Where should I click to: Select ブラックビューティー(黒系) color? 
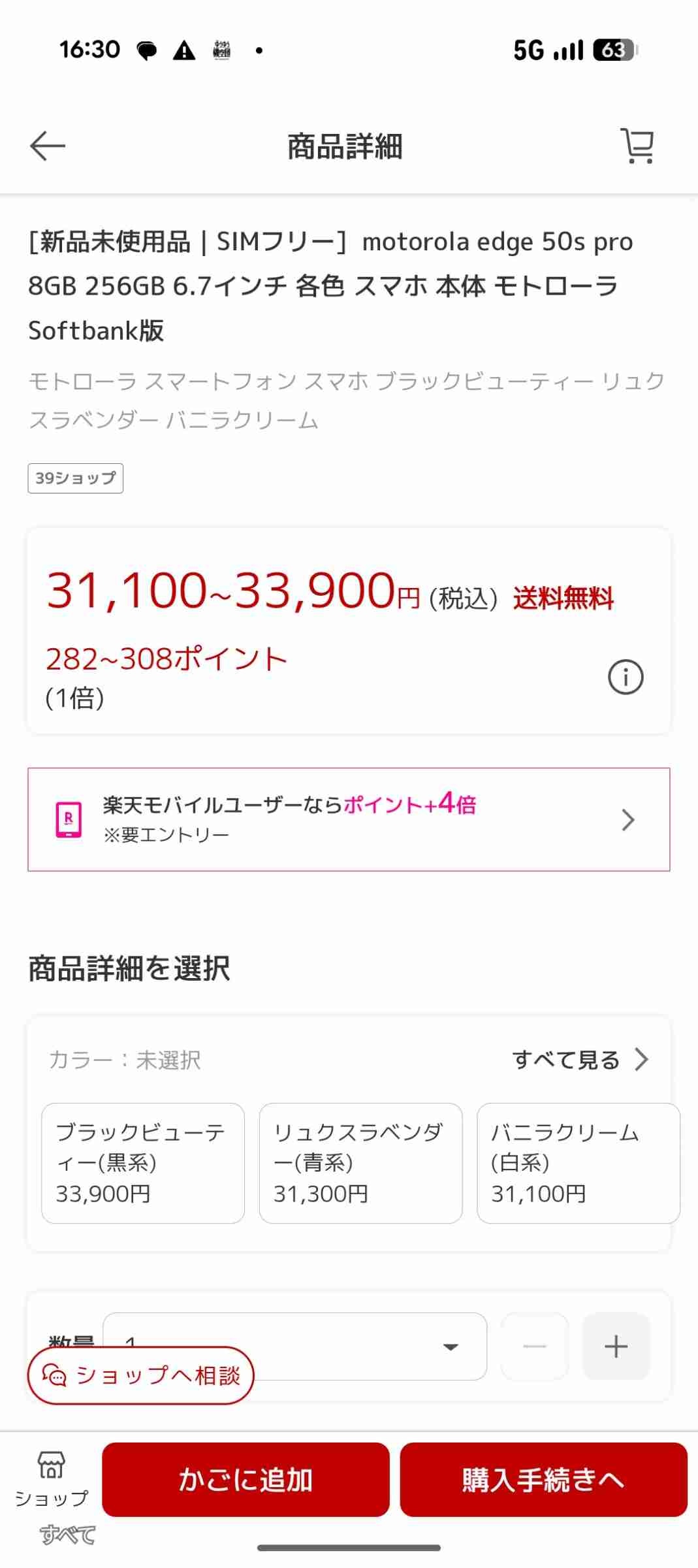click(x=143, y=1163)
